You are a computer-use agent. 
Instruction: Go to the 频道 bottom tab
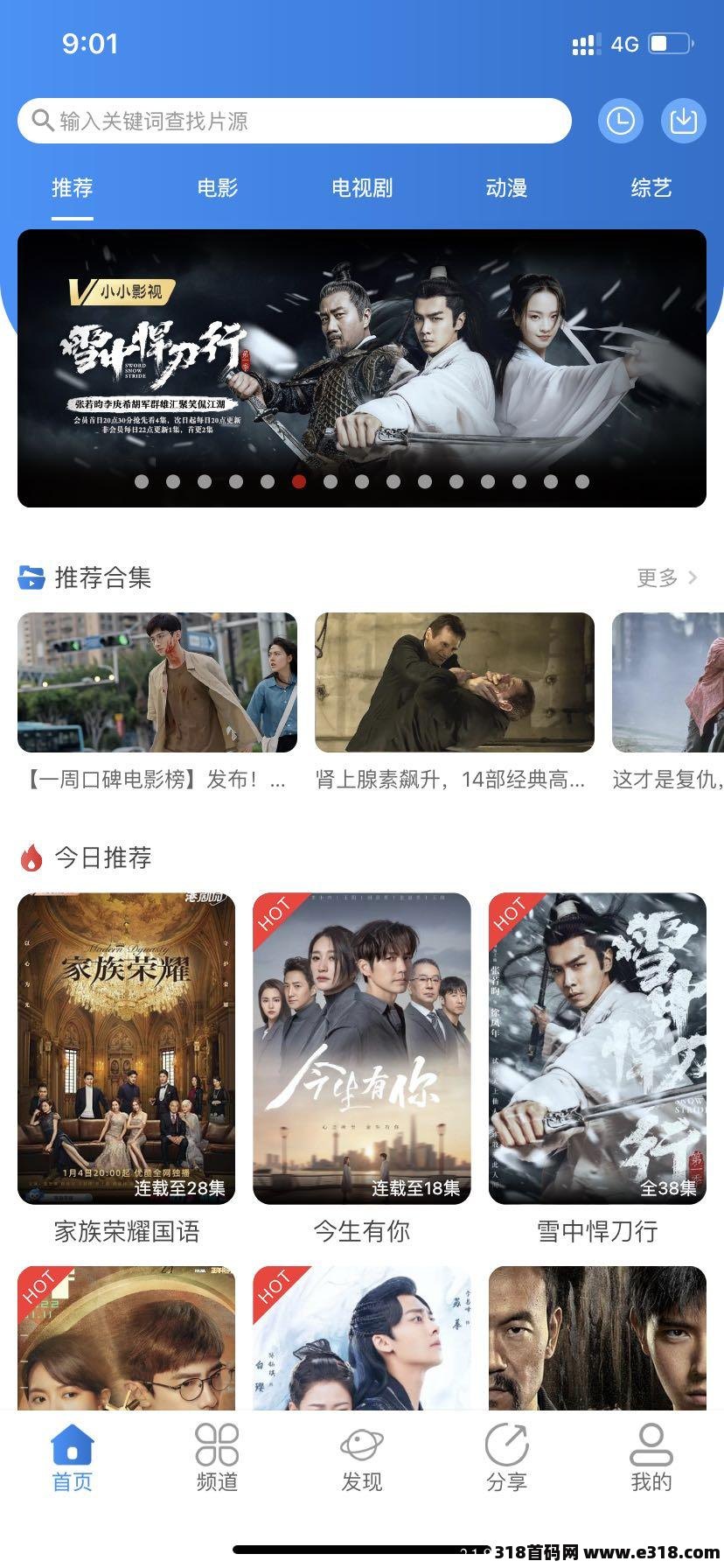(x=217, y=1457)
